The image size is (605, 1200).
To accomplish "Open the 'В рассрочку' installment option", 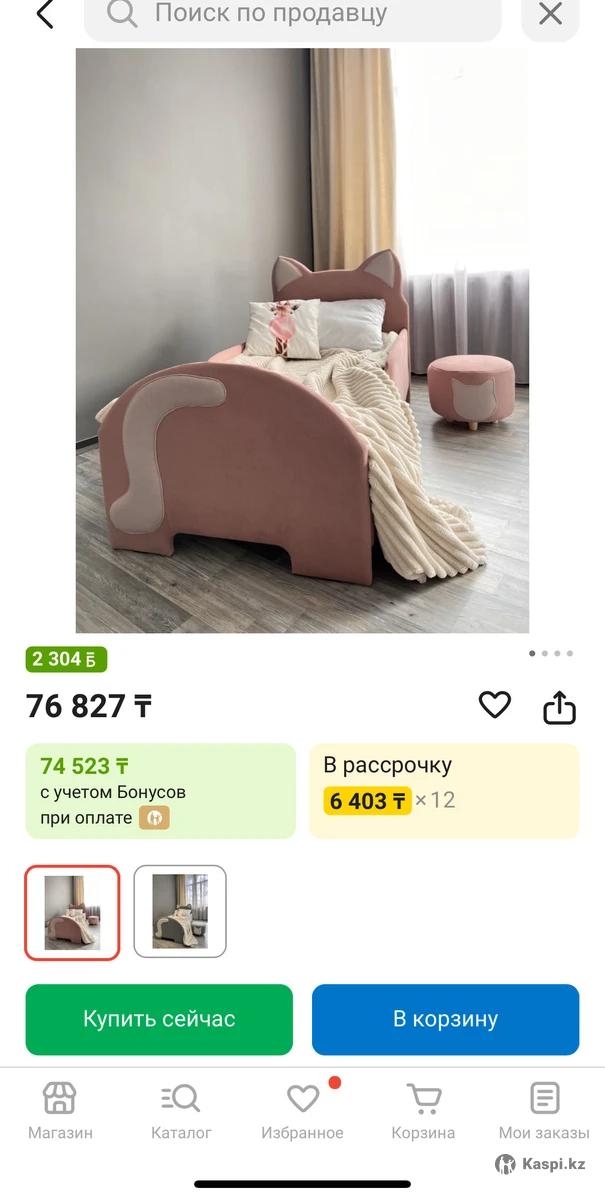I will 444,790.
